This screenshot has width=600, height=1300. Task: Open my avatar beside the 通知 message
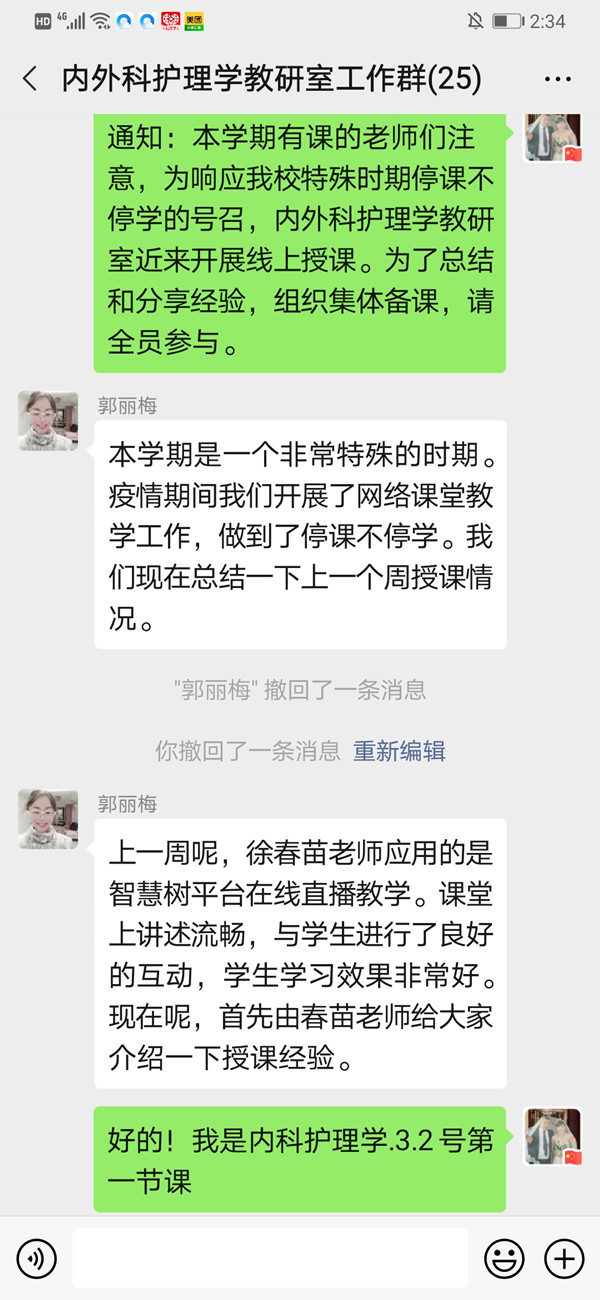pyautogui.click(x=553, y=137)
